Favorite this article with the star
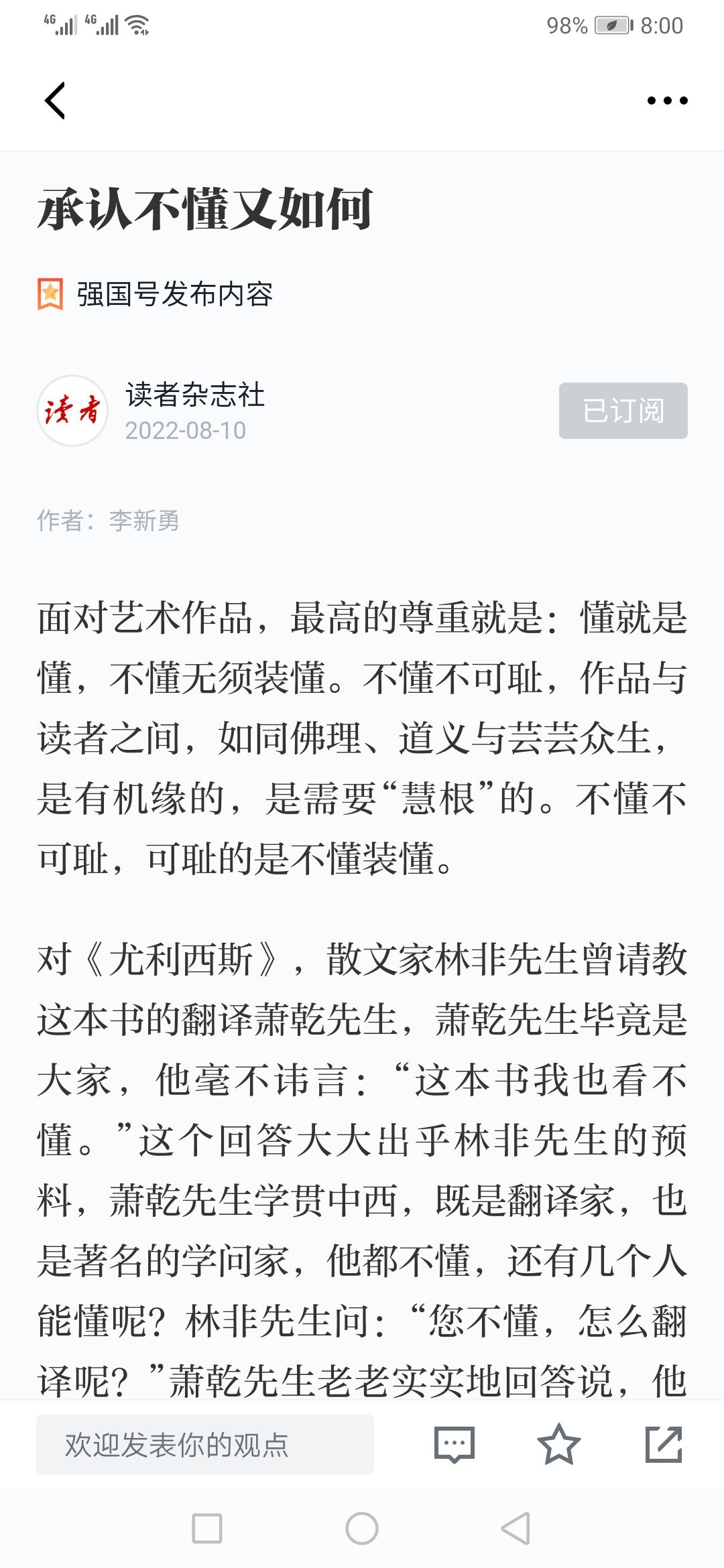Screen dimensions: 724x1568 coord(558,1445)
